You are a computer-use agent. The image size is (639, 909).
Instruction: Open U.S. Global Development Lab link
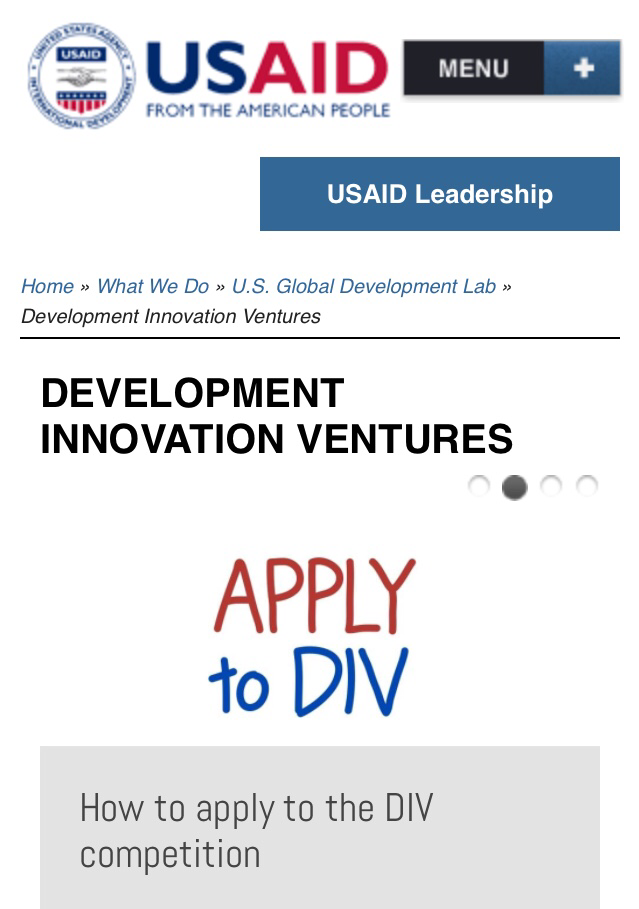(363, 286)
